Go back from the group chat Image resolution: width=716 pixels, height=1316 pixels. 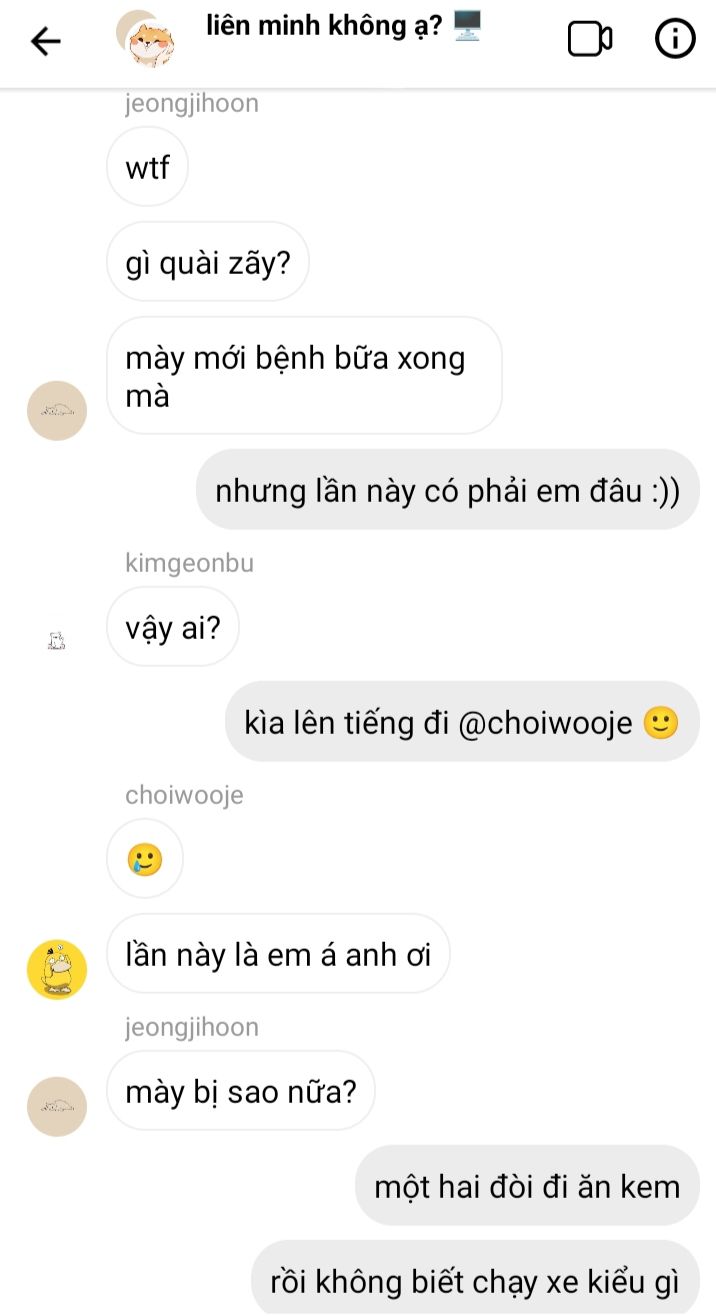pyautogui.click(x=45, y=41)
